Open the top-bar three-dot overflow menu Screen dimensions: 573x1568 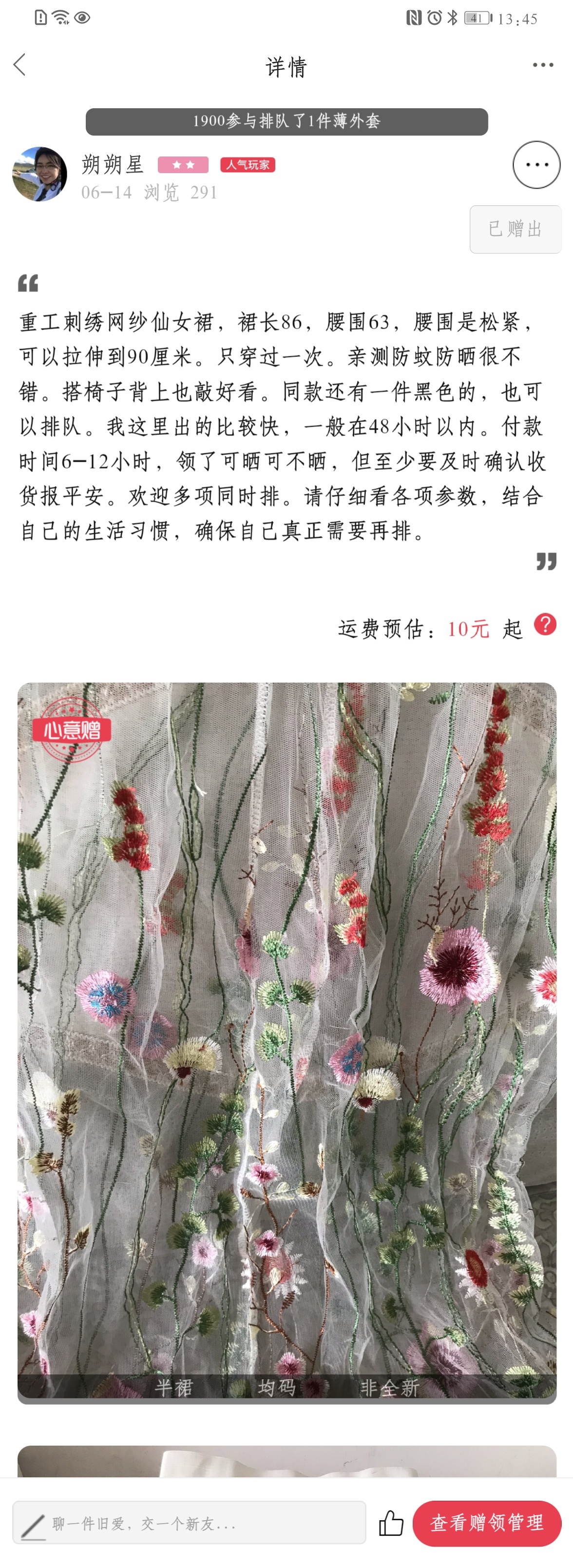(x=542, y=64)
